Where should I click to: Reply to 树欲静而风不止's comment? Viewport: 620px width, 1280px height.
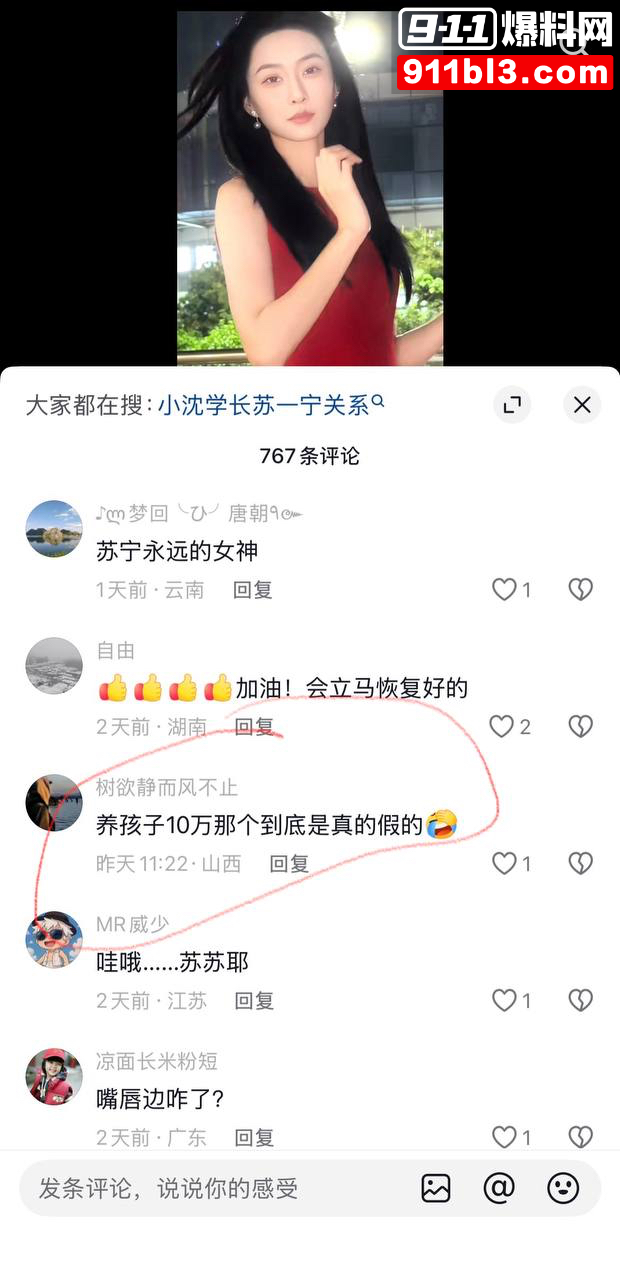[289, 864]
